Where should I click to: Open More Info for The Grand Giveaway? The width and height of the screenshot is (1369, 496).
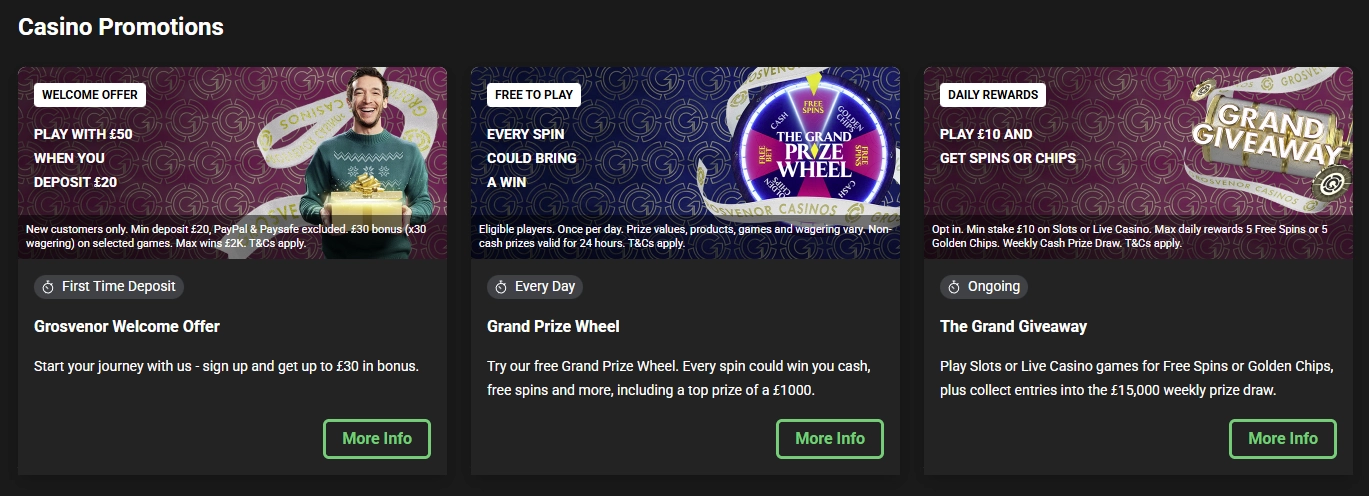click(1282, 439)
